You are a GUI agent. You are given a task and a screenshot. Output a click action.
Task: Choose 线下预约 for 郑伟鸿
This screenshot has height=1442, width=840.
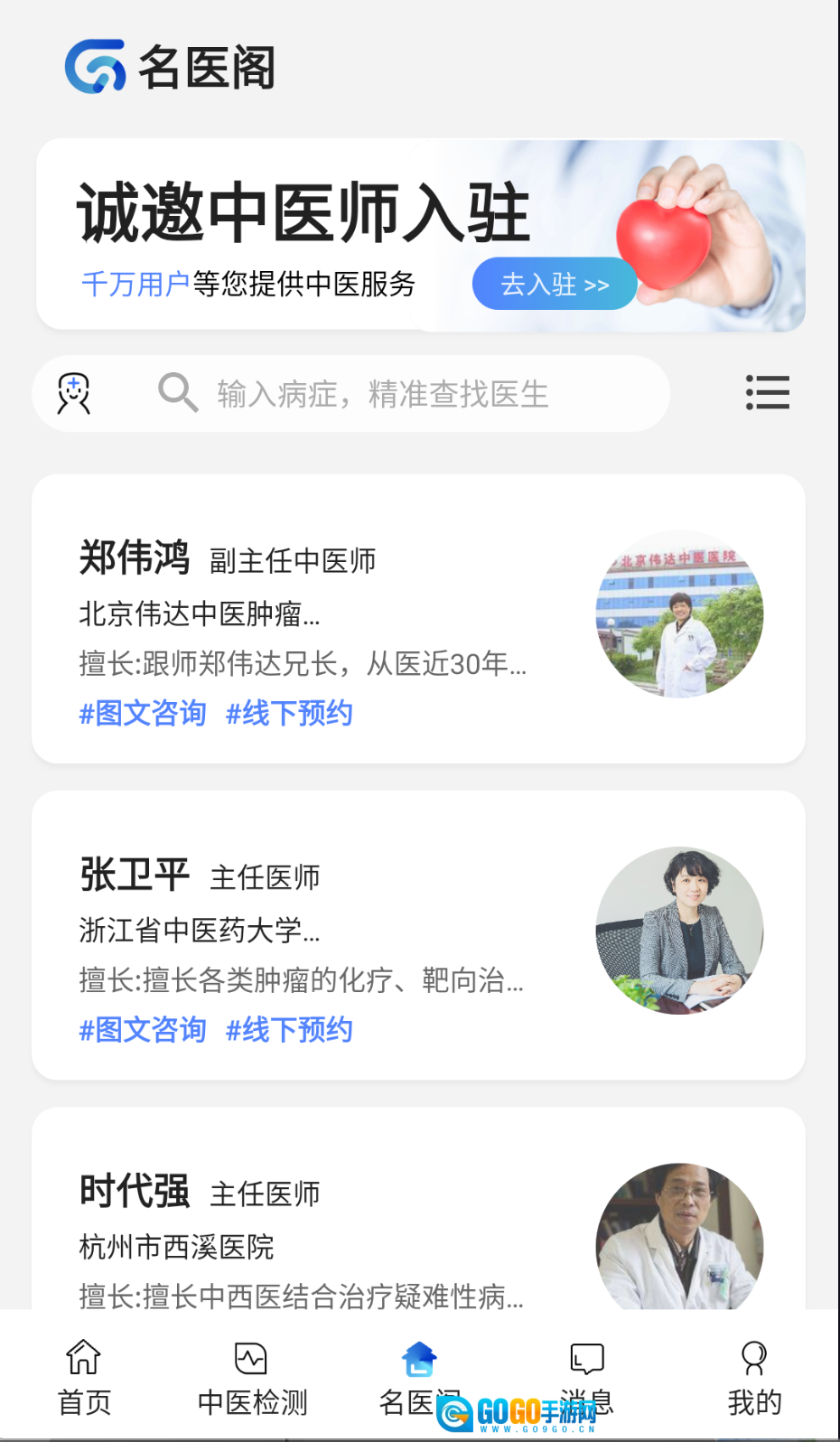[289, 714]
